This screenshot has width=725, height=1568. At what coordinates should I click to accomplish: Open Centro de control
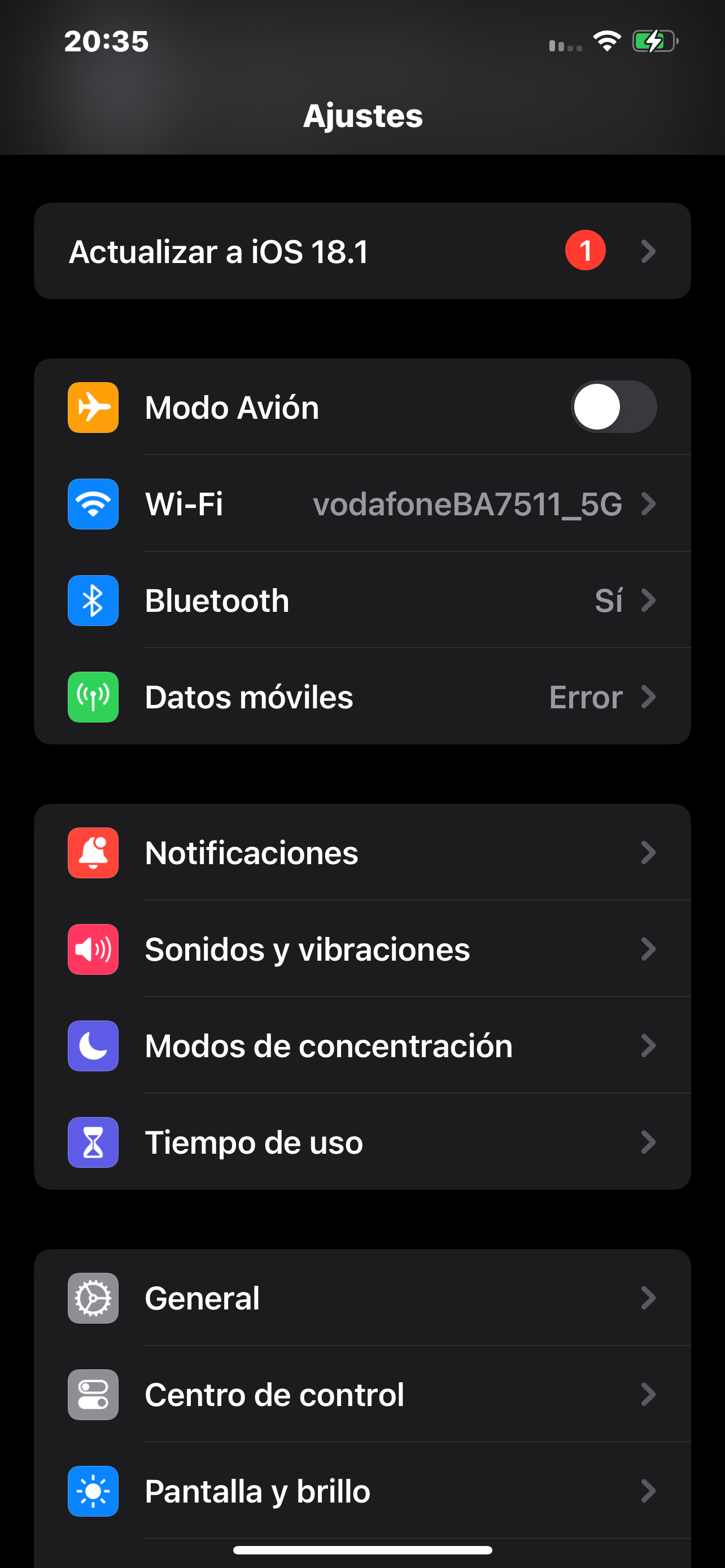tap(361, 1395)
